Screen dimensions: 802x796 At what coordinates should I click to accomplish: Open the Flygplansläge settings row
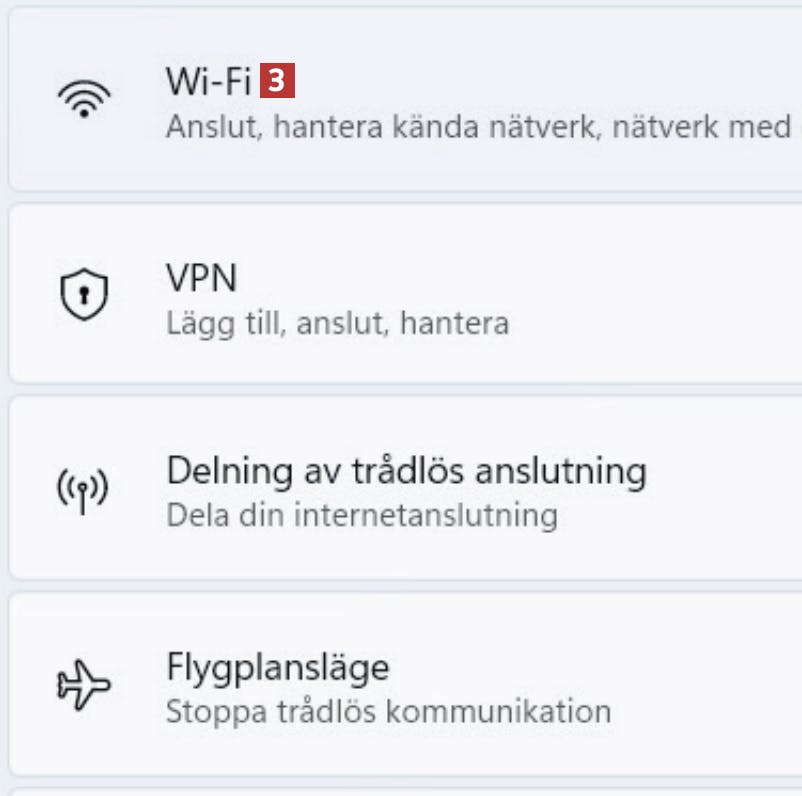coord(400,685)
